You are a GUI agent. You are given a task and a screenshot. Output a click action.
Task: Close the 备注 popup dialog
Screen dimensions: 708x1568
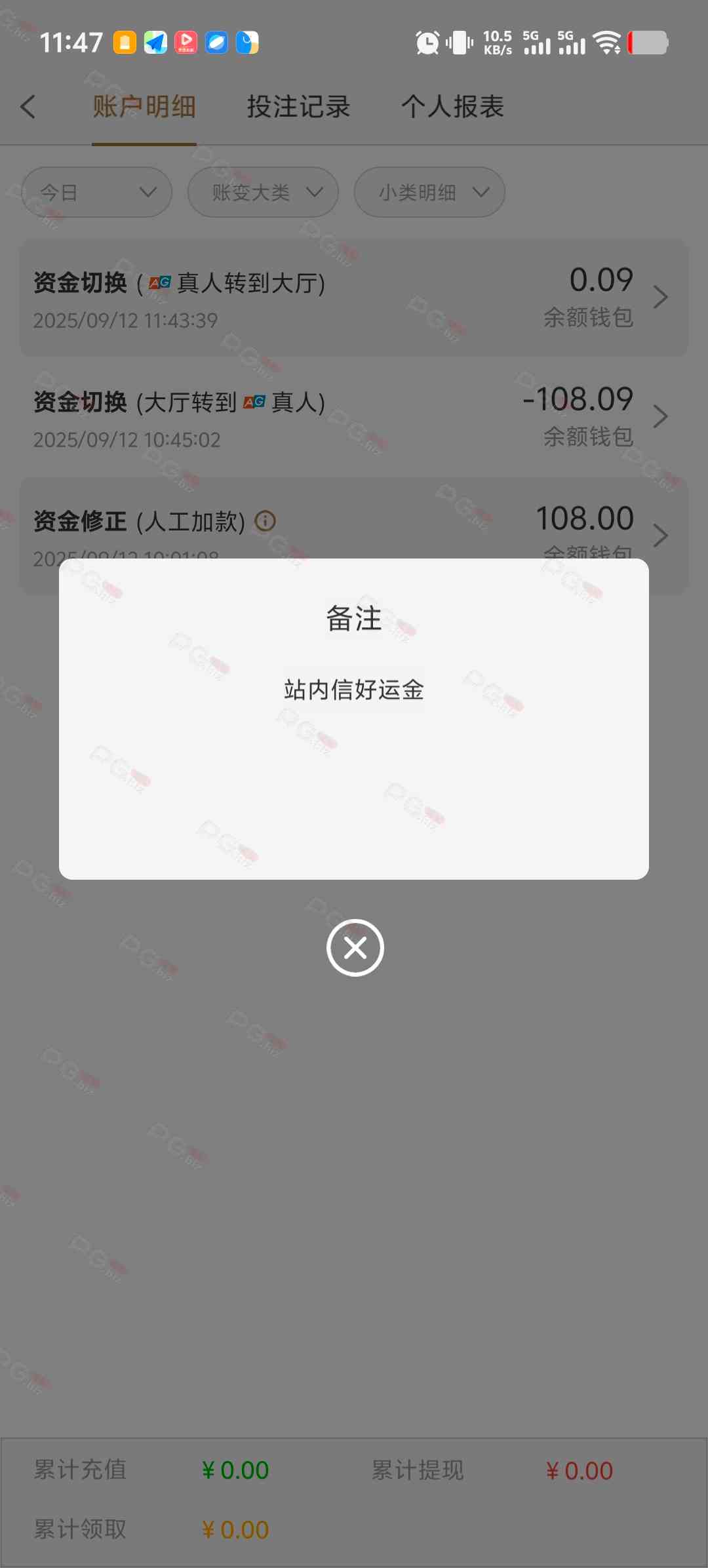pos(355,947)
